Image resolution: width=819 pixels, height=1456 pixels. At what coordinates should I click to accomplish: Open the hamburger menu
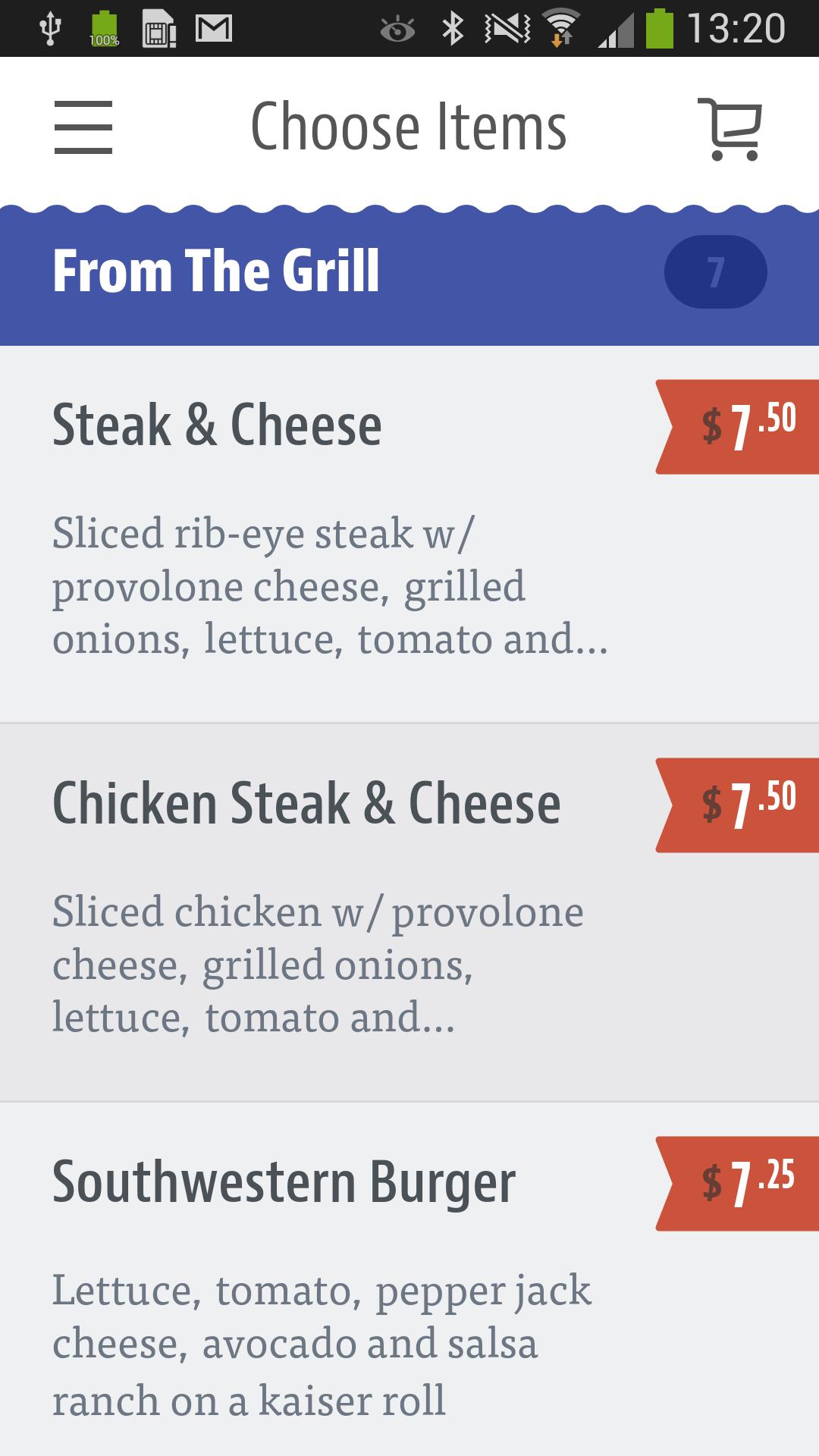point(83,127)
